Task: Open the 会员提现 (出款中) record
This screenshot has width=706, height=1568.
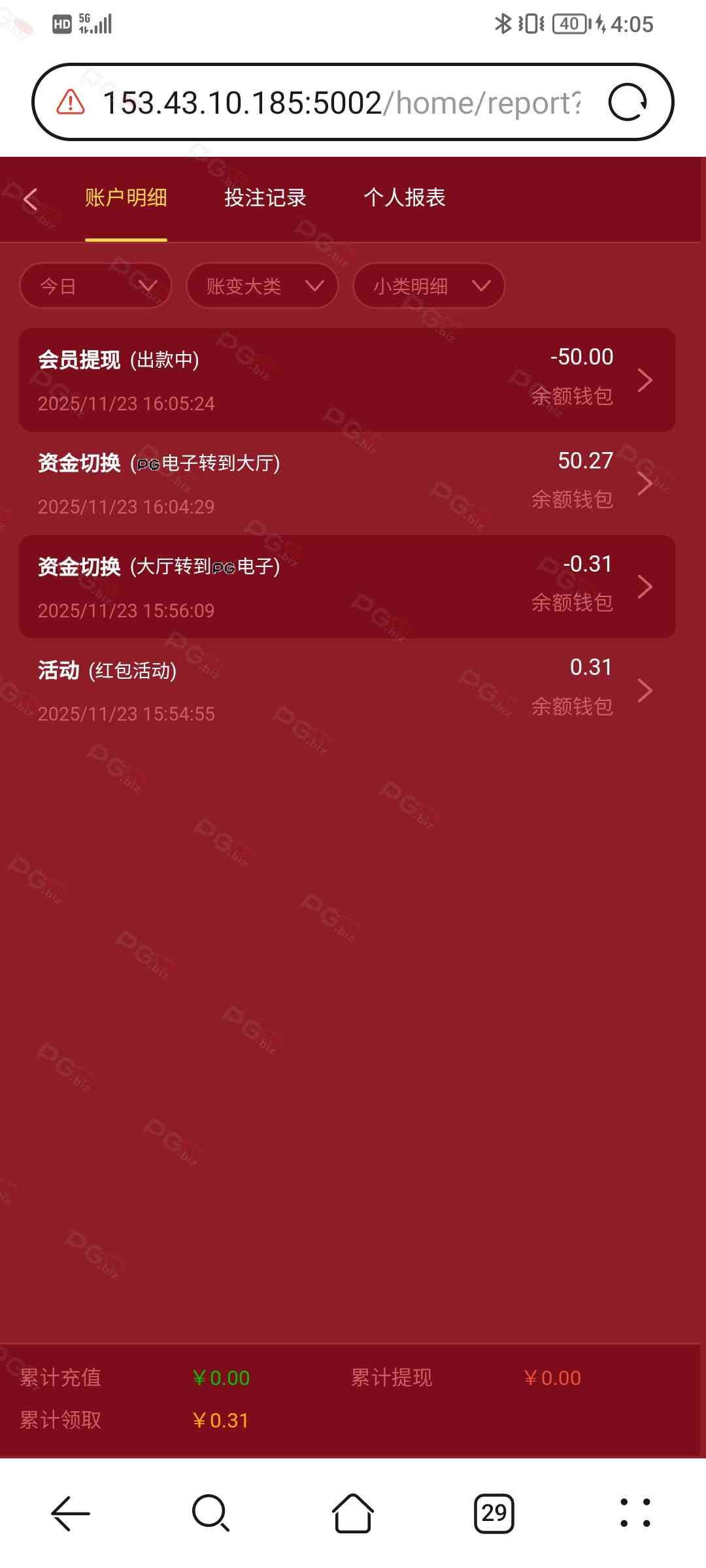Action: (347, 380)
